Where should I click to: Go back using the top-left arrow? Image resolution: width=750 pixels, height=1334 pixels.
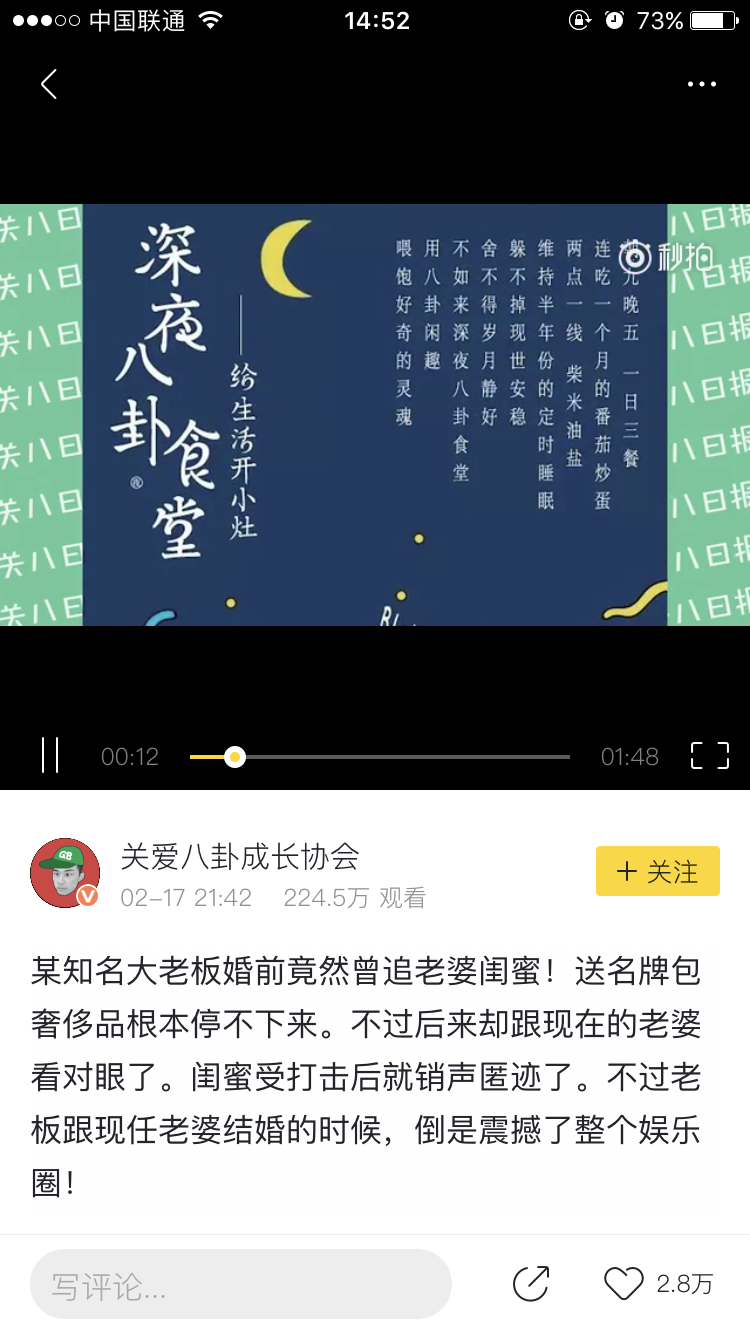pos(48,84)
